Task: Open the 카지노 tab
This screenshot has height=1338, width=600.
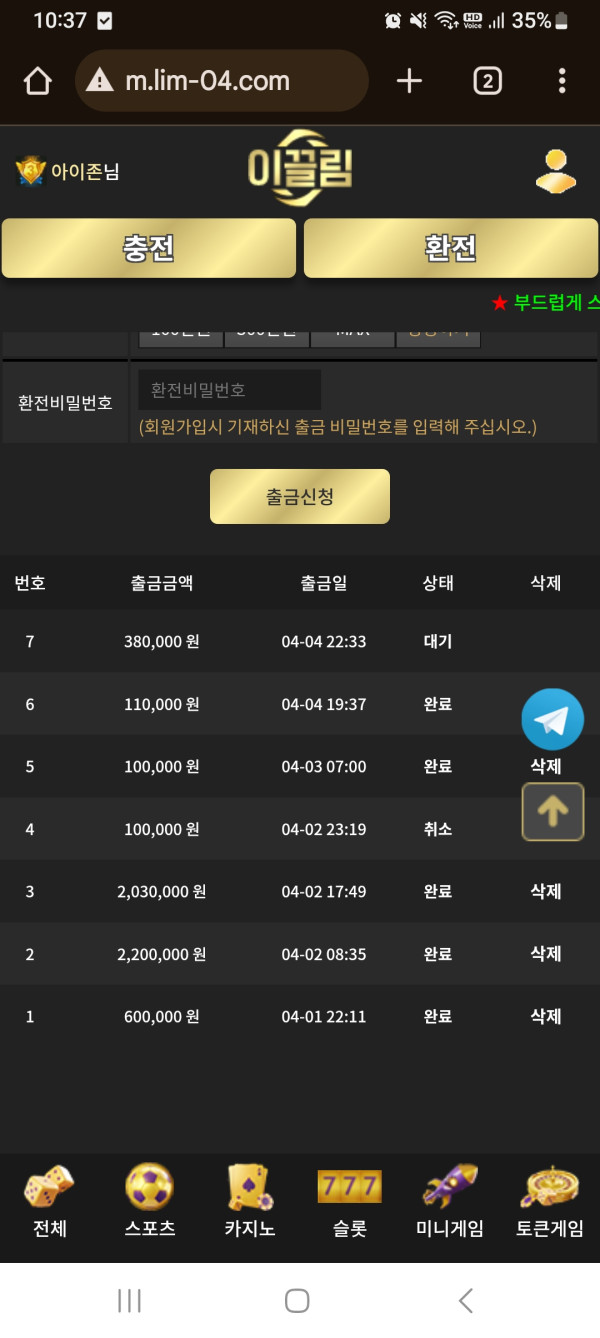Action: tap(249, 1201)
